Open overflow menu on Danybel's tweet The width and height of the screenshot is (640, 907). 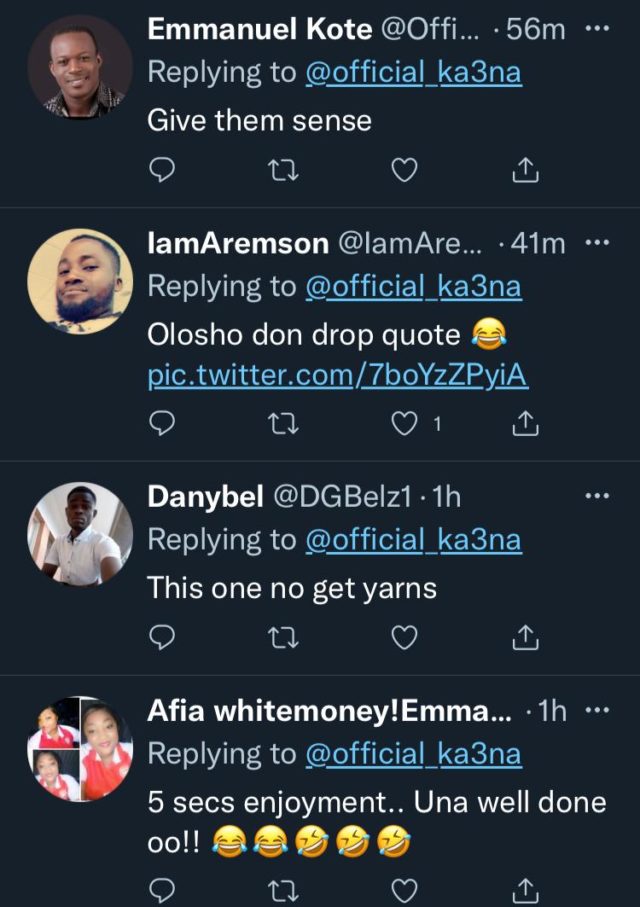597,495
